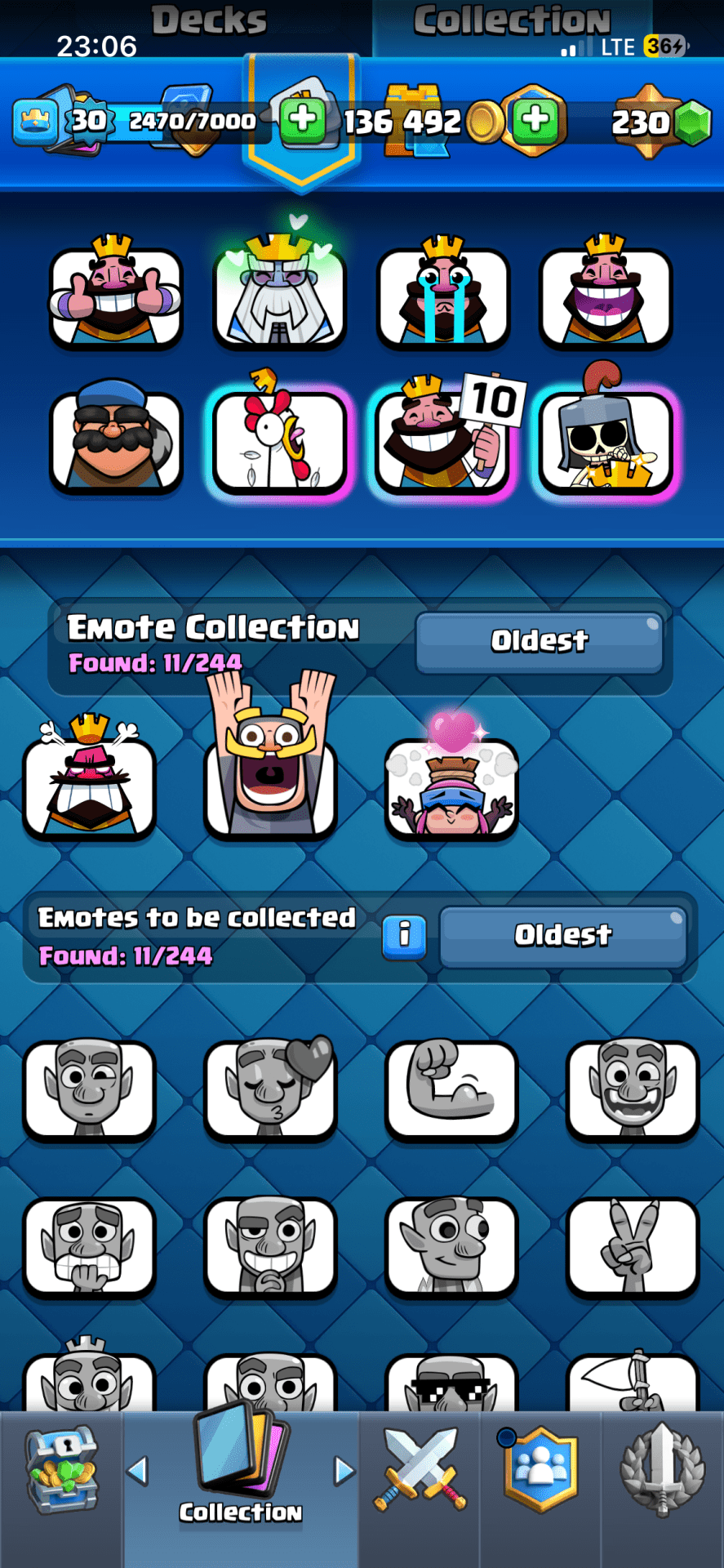Choose the pink heart emote in collection
The width and height of the screenshot is (724, 1568).
coord(451,786)
